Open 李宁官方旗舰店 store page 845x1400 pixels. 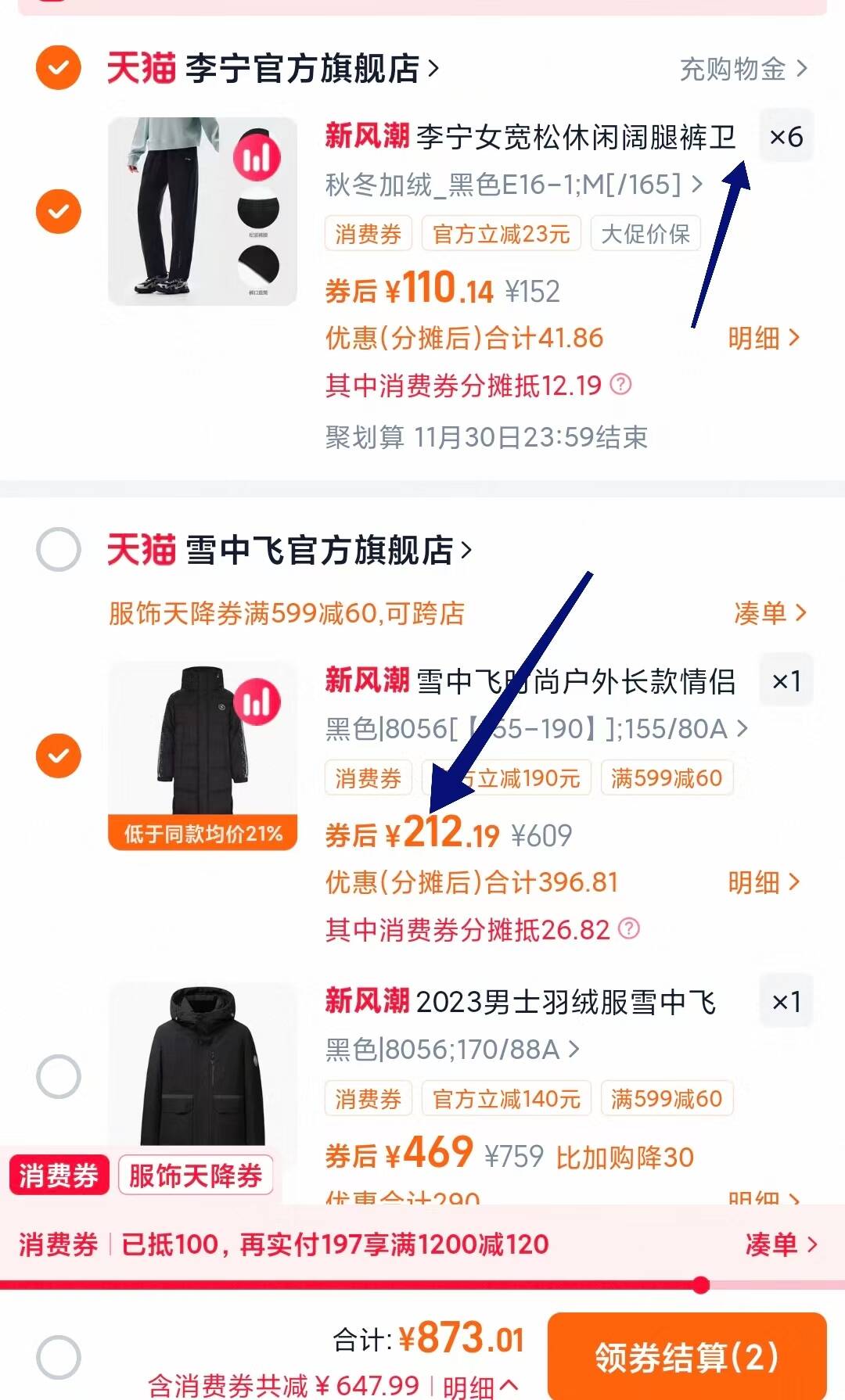point(305,69)
